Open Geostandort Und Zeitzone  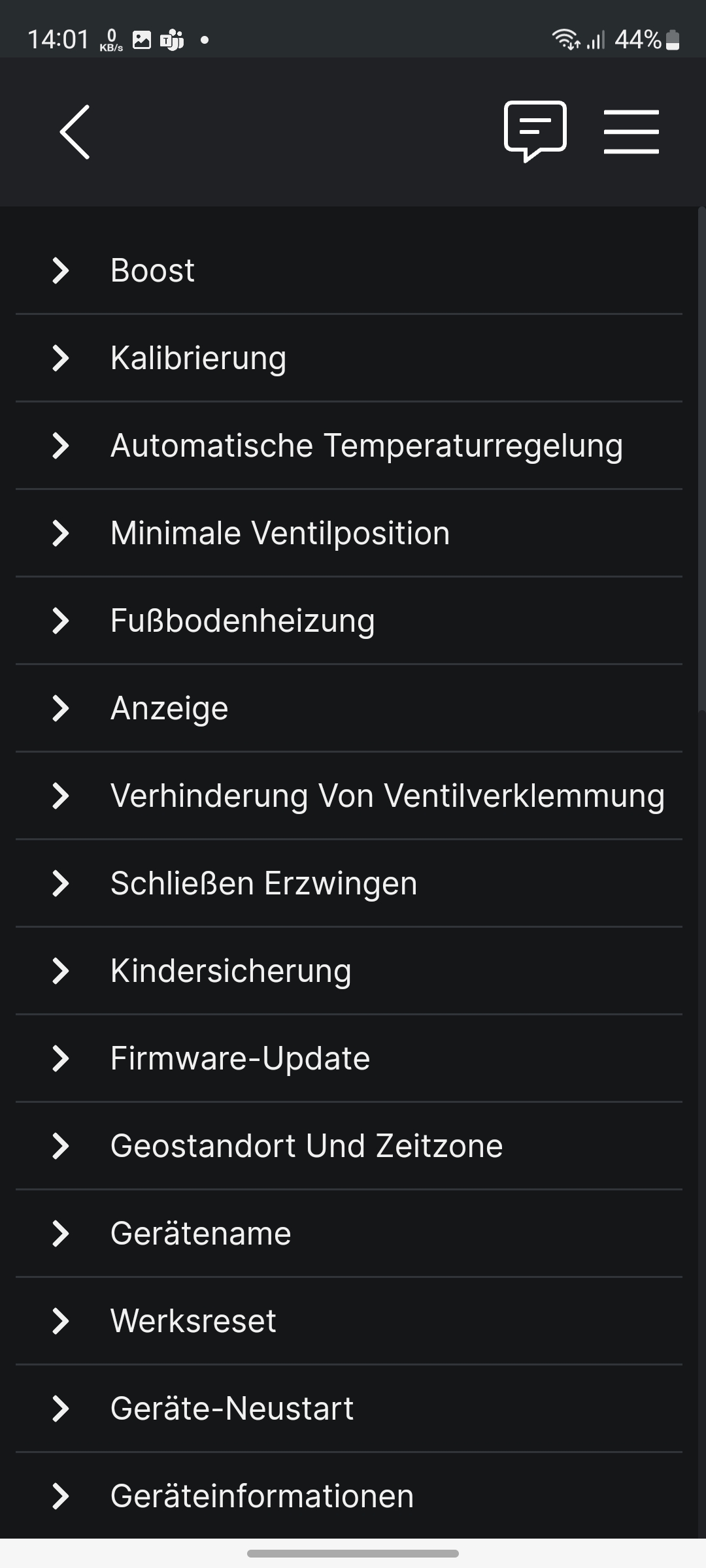coord(307,1146)
